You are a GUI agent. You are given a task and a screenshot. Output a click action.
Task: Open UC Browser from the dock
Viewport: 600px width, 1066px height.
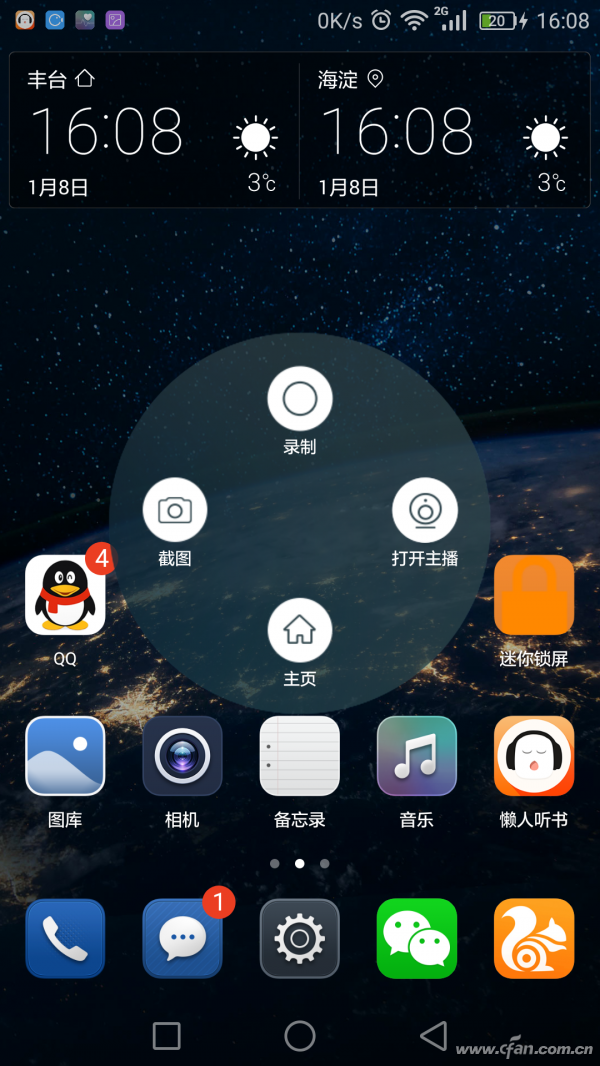pos(534,938)
